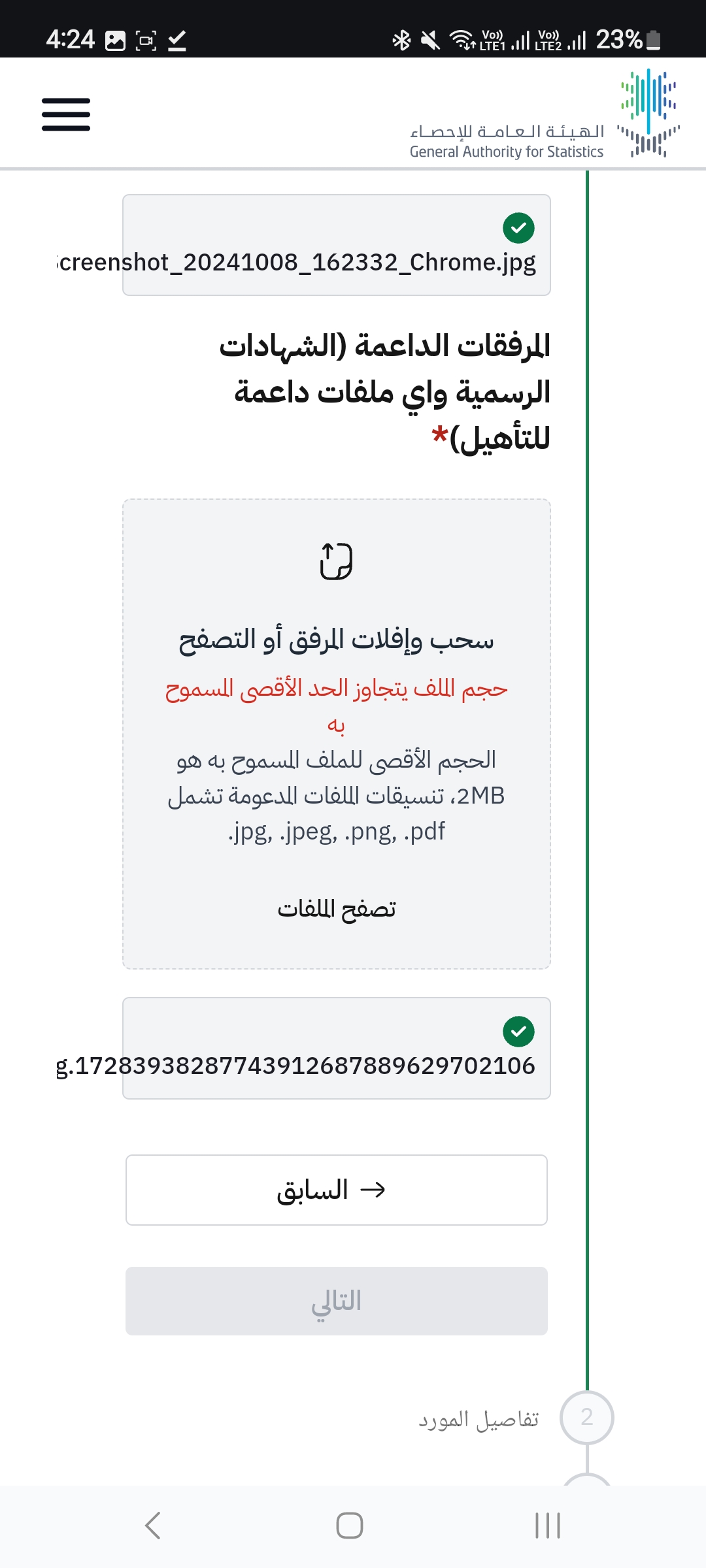Open the hamburger menu
This screenshot has width=706, height=1568.
pyautogui.click(x=66, y=114)
